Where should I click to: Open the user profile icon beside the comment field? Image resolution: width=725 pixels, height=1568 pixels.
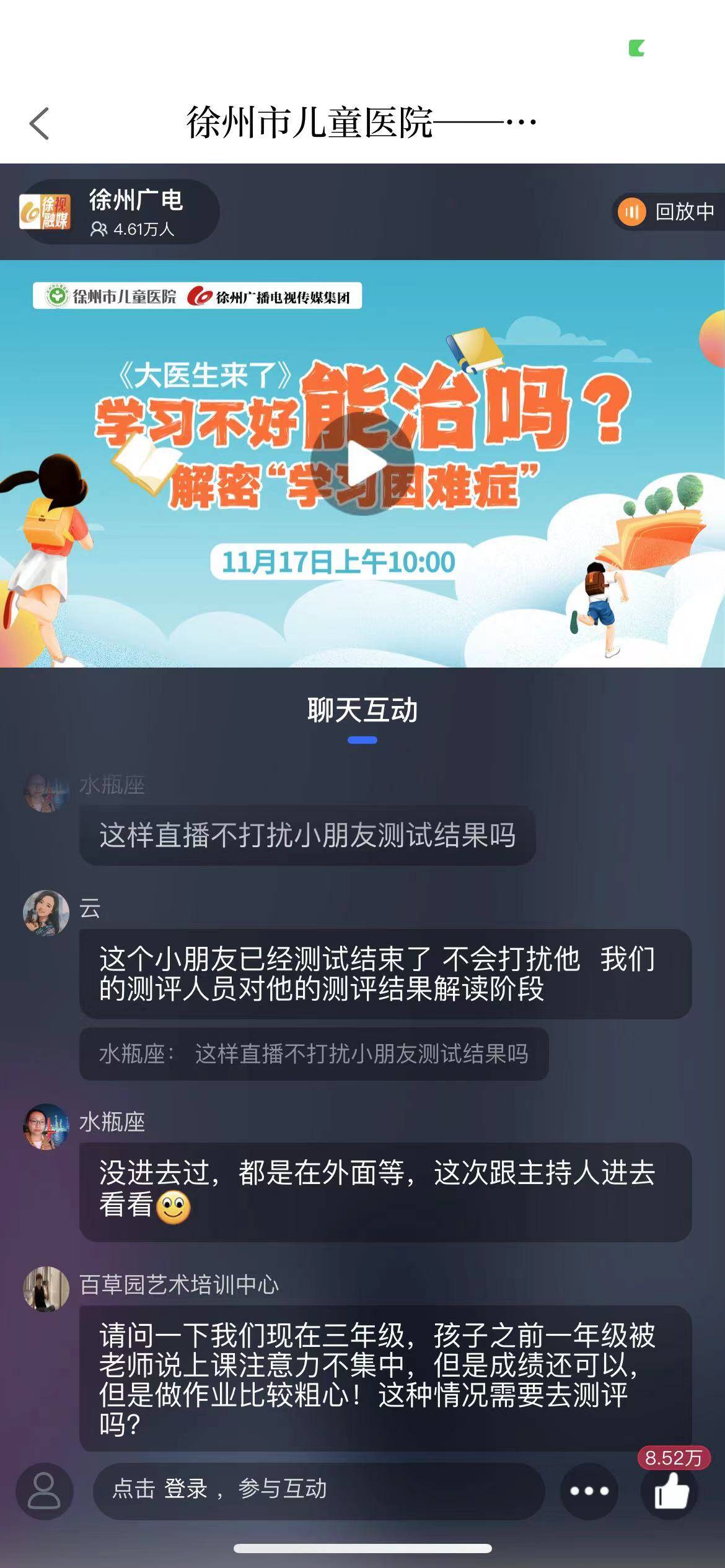tap(45, 1491)
